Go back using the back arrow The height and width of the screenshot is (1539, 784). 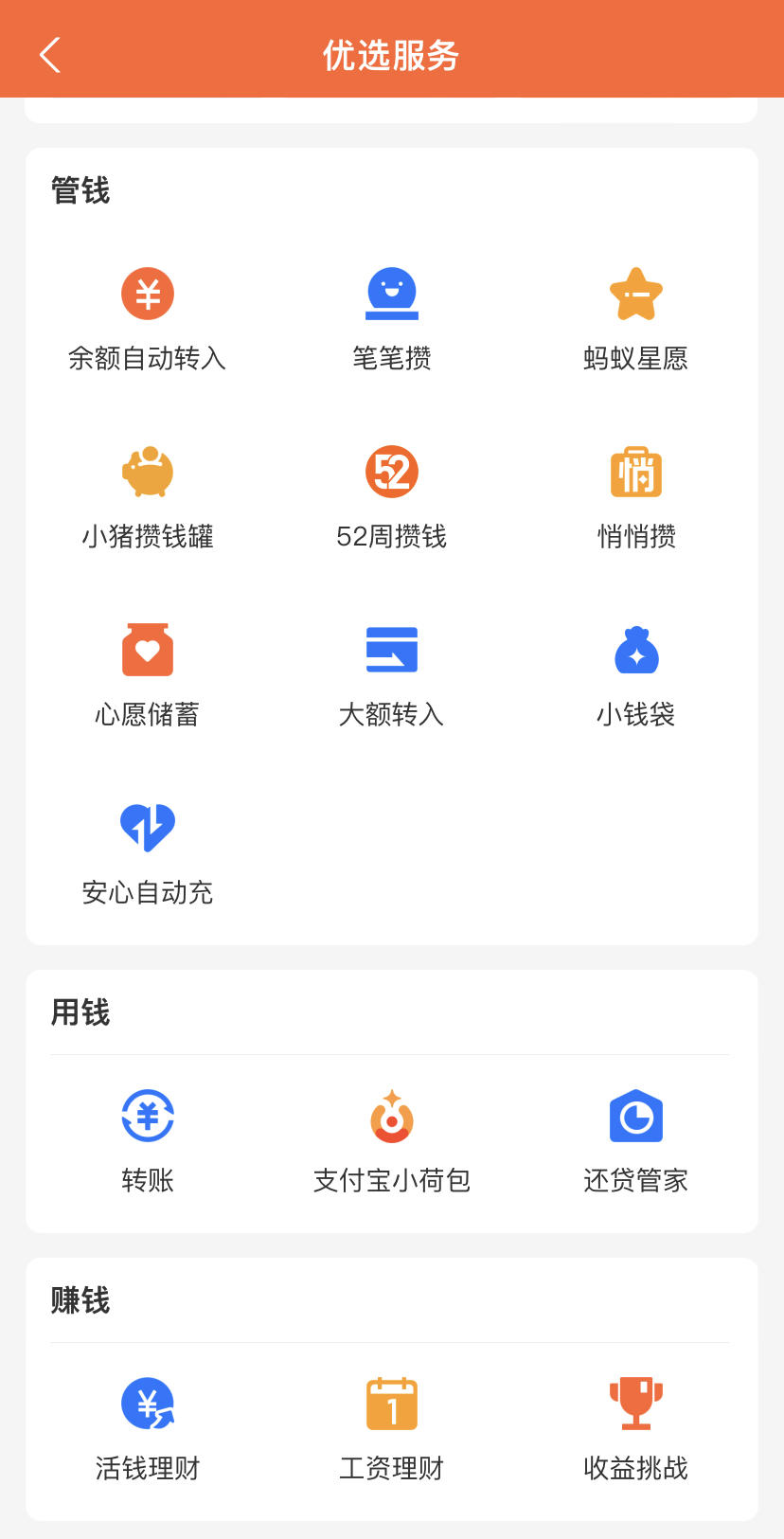click(49, 54)
